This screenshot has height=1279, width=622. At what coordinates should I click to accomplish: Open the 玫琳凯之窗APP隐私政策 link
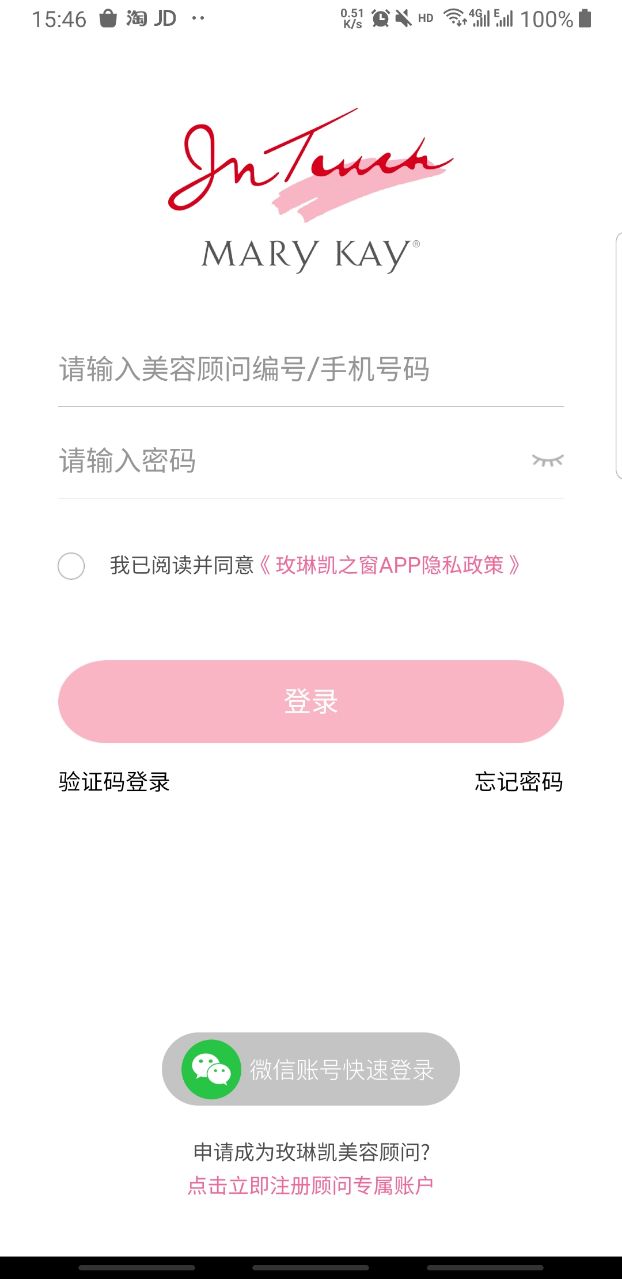(390, 565)
